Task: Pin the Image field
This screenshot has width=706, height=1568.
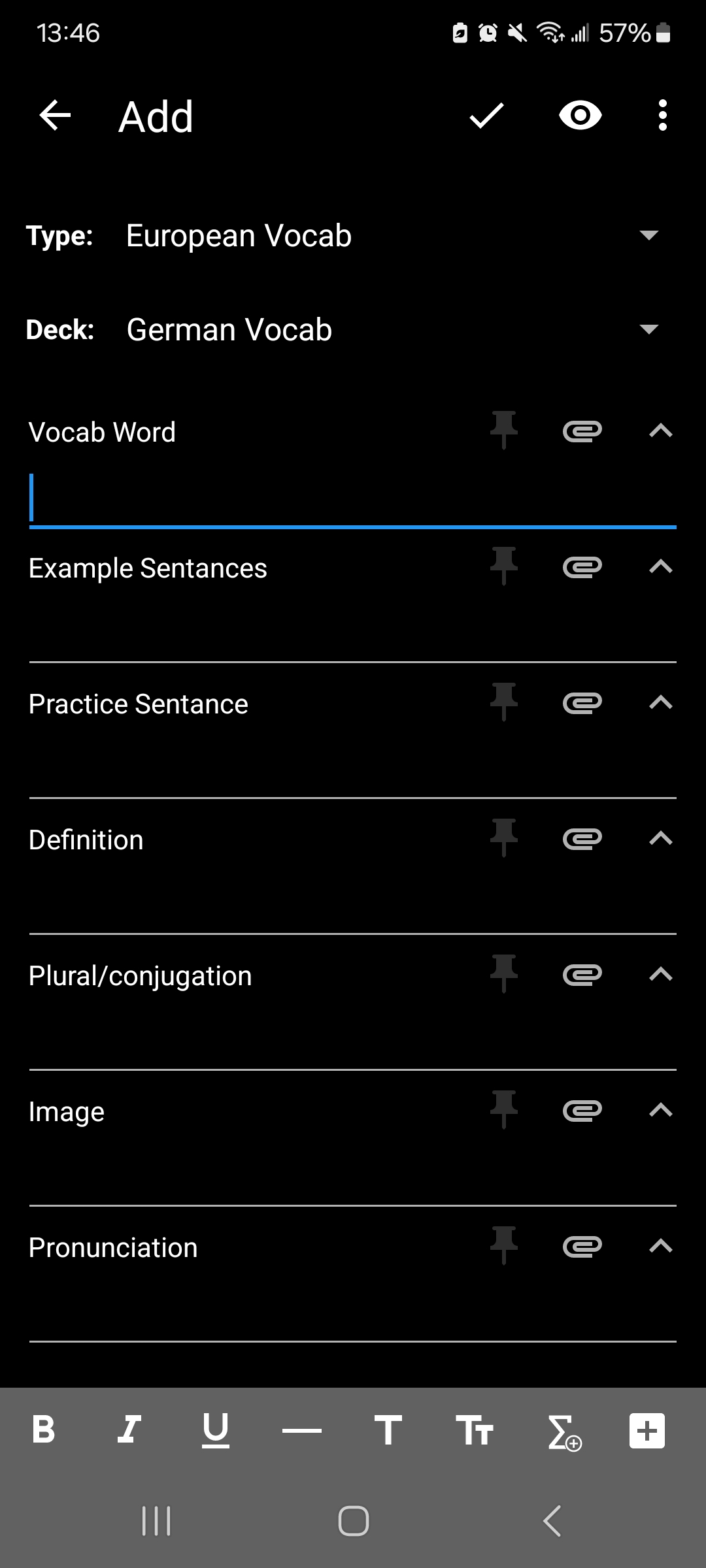Action: [x=503, y=1111]
